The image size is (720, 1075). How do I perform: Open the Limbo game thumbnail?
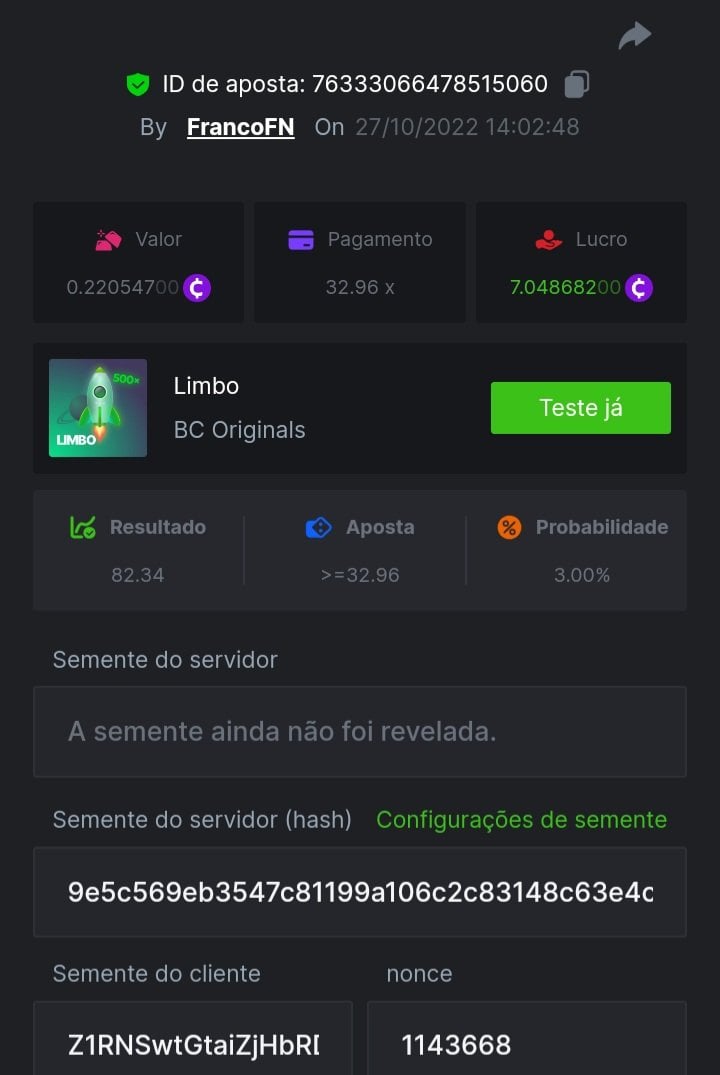[x=98, y=408]
